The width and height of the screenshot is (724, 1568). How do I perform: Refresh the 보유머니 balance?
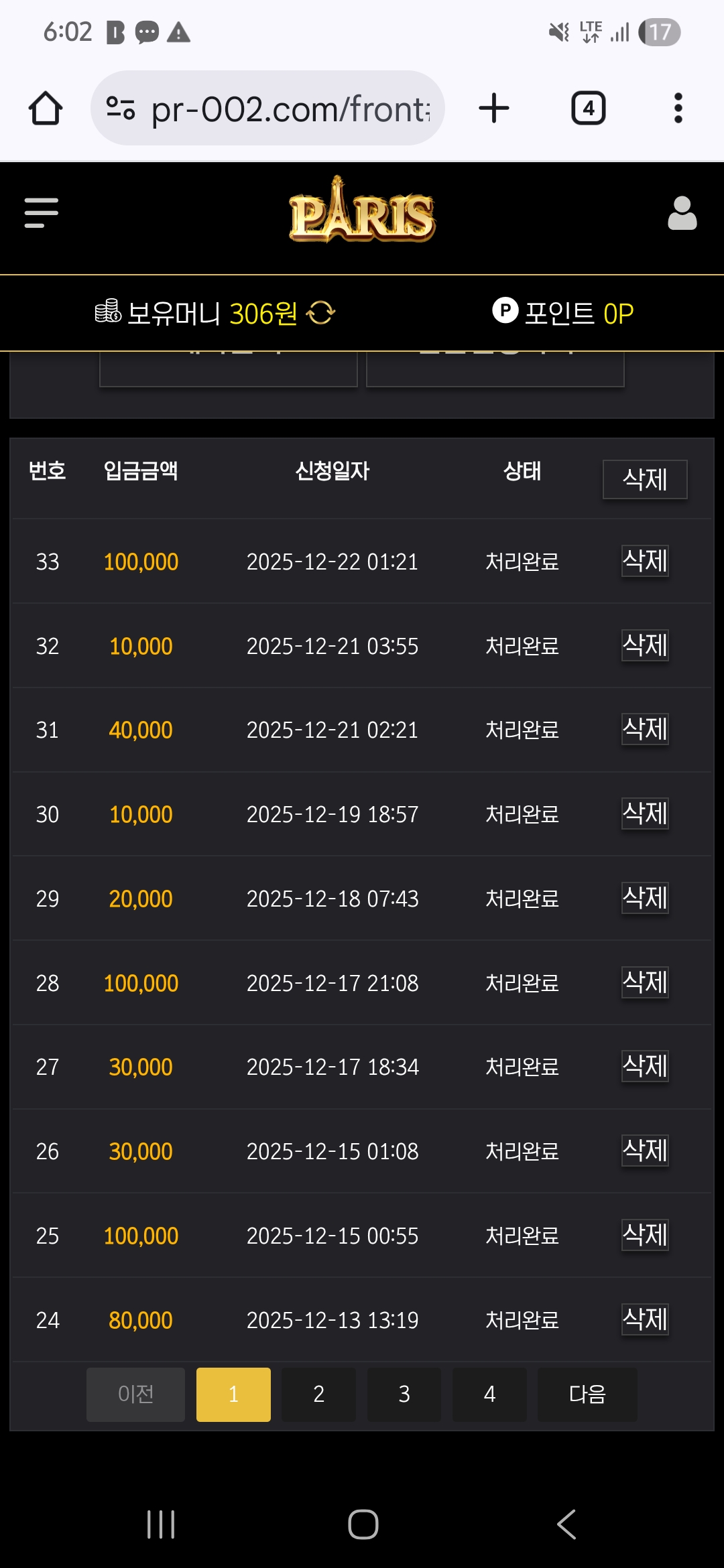tap(321, 313)
